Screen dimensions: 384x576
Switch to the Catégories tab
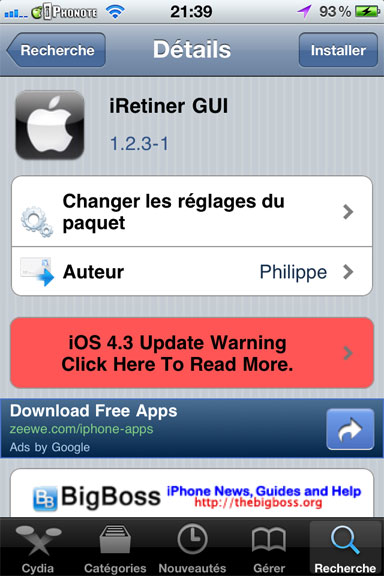[x=115, y=548]
